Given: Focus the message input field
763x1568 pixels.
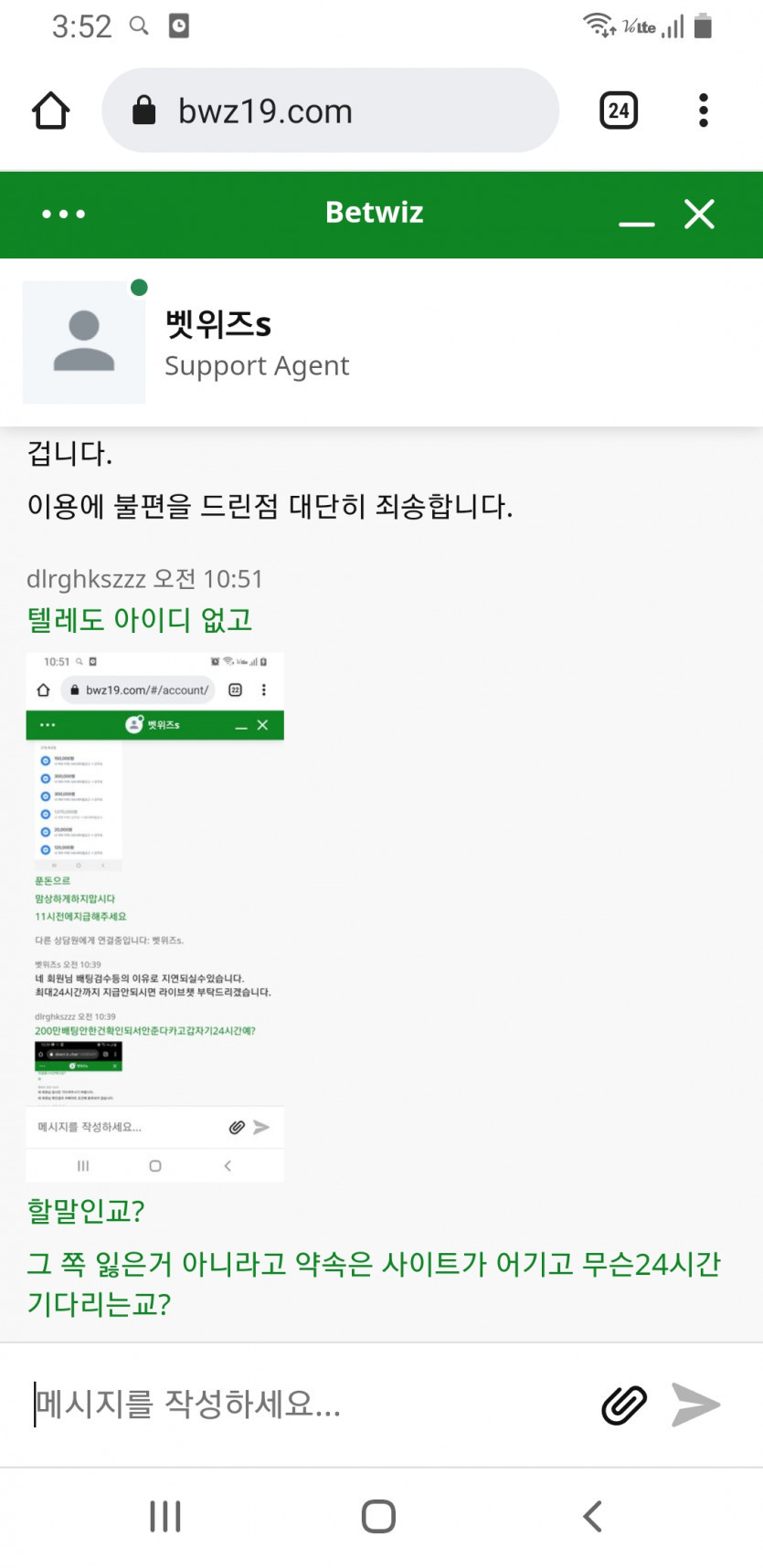Looking at the screenshot, I should coord(302,1405).
